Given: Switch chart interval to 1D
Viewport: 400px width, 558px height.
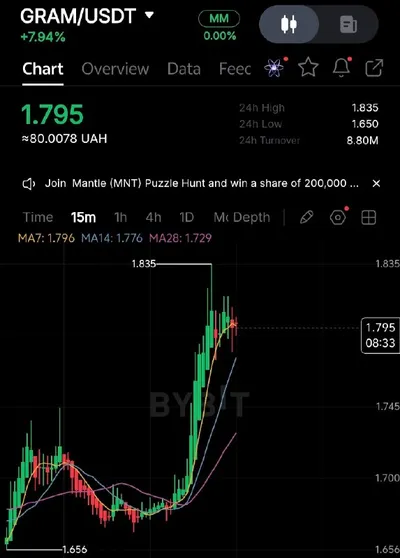Looking at the screenshot, I should click(x=187, y=217).
